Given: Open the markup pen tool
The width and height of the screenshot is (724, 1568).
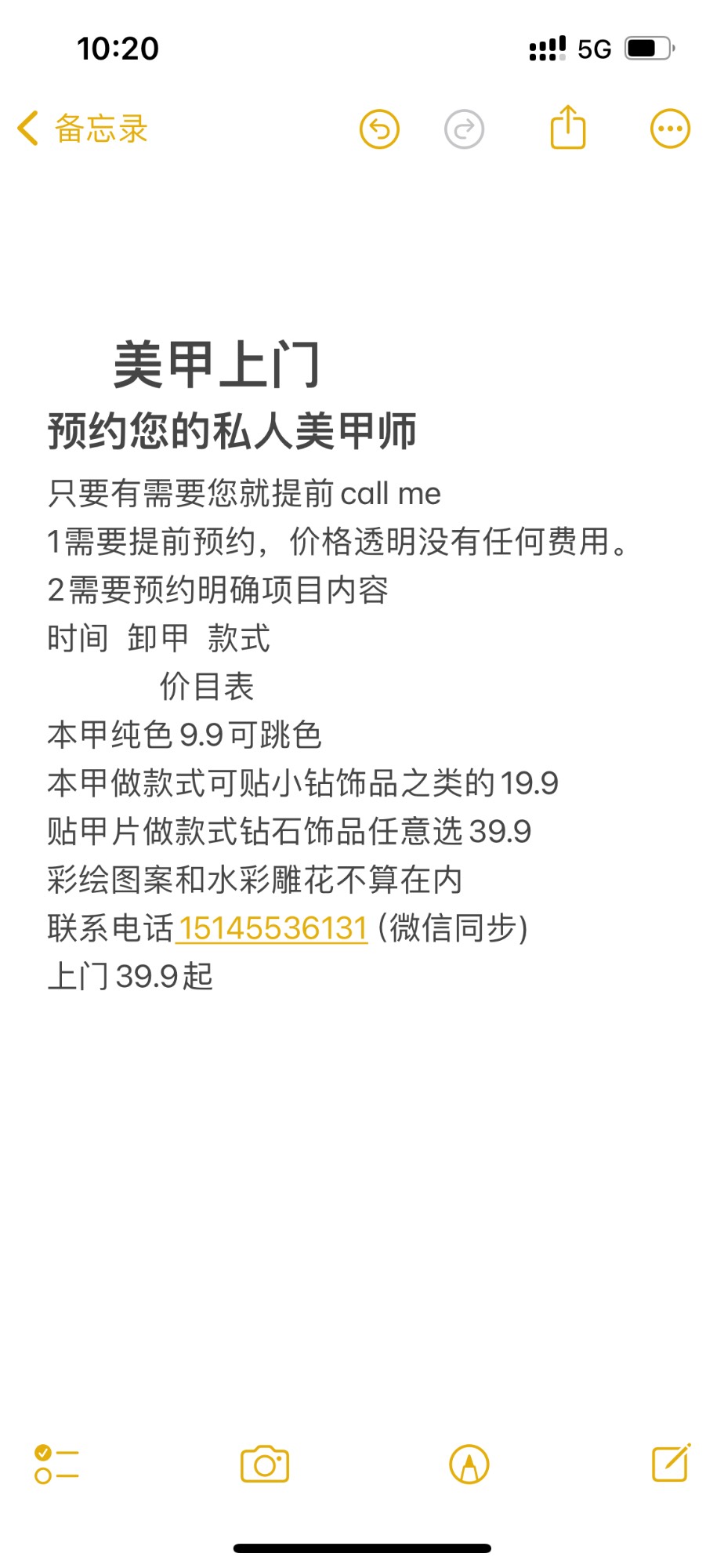Looking at the screenshot, I should click(469, 1464).
